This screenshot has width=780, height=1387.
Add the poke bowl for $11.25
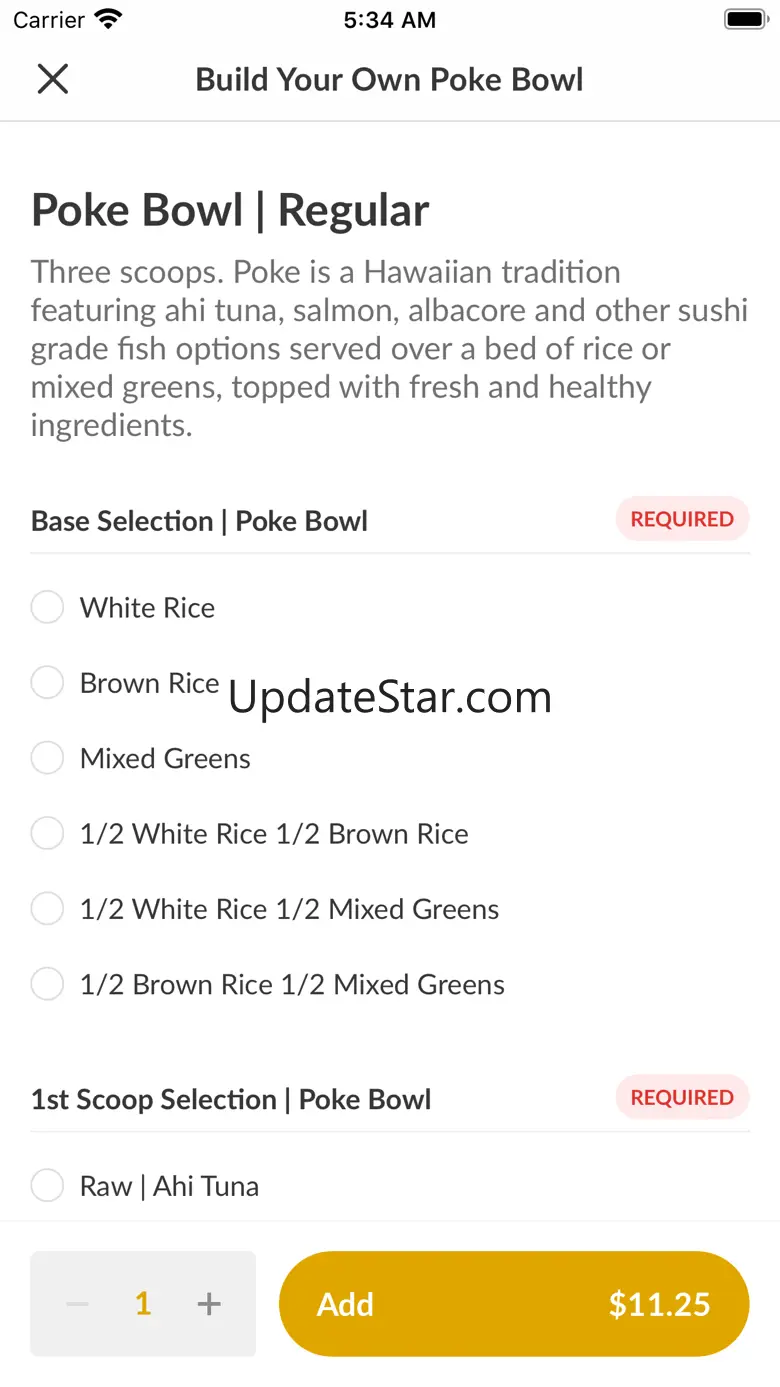(513, 1304)
